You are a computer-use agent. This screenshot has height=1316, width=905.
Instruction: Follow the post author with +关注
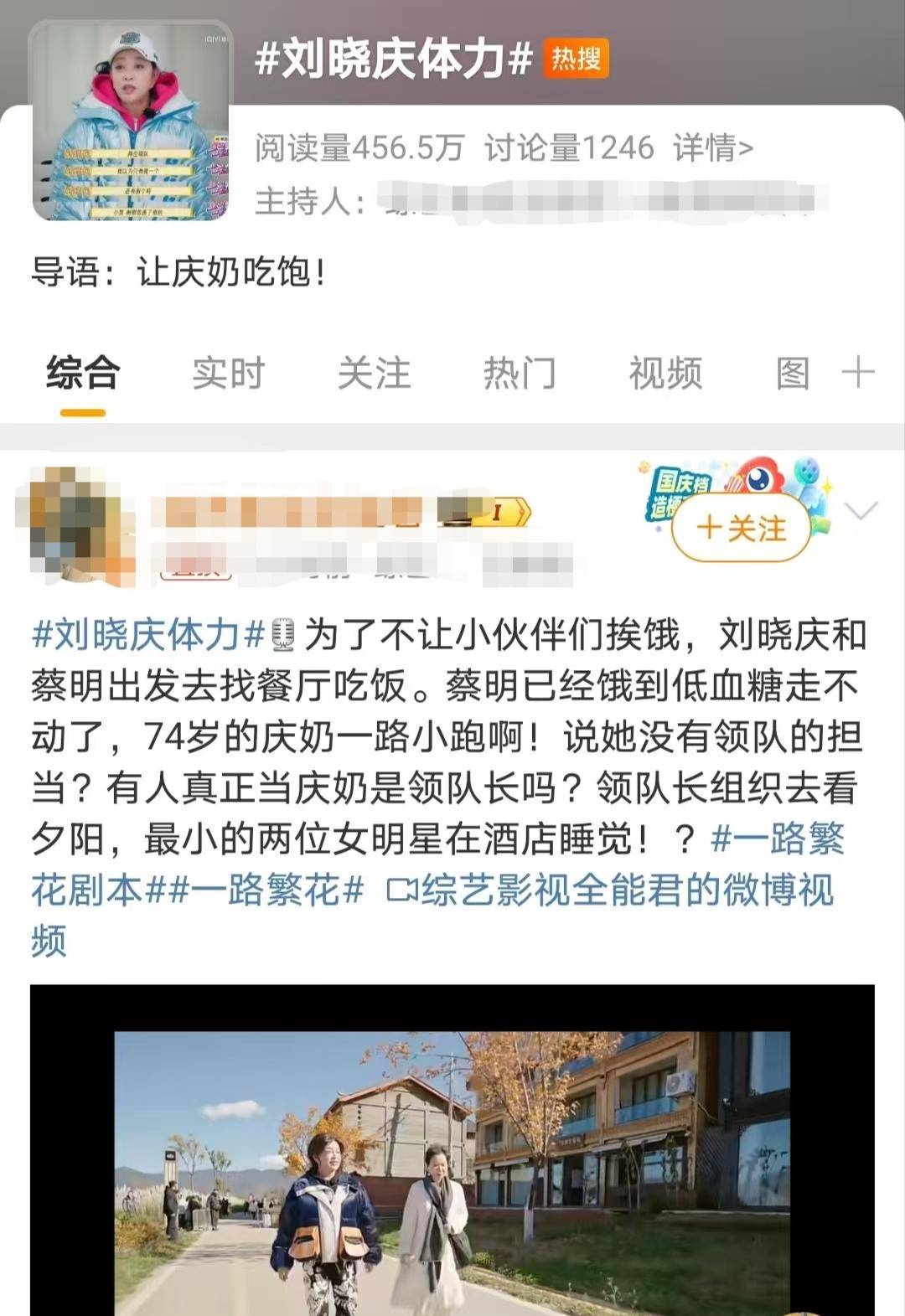coord(741,529)
